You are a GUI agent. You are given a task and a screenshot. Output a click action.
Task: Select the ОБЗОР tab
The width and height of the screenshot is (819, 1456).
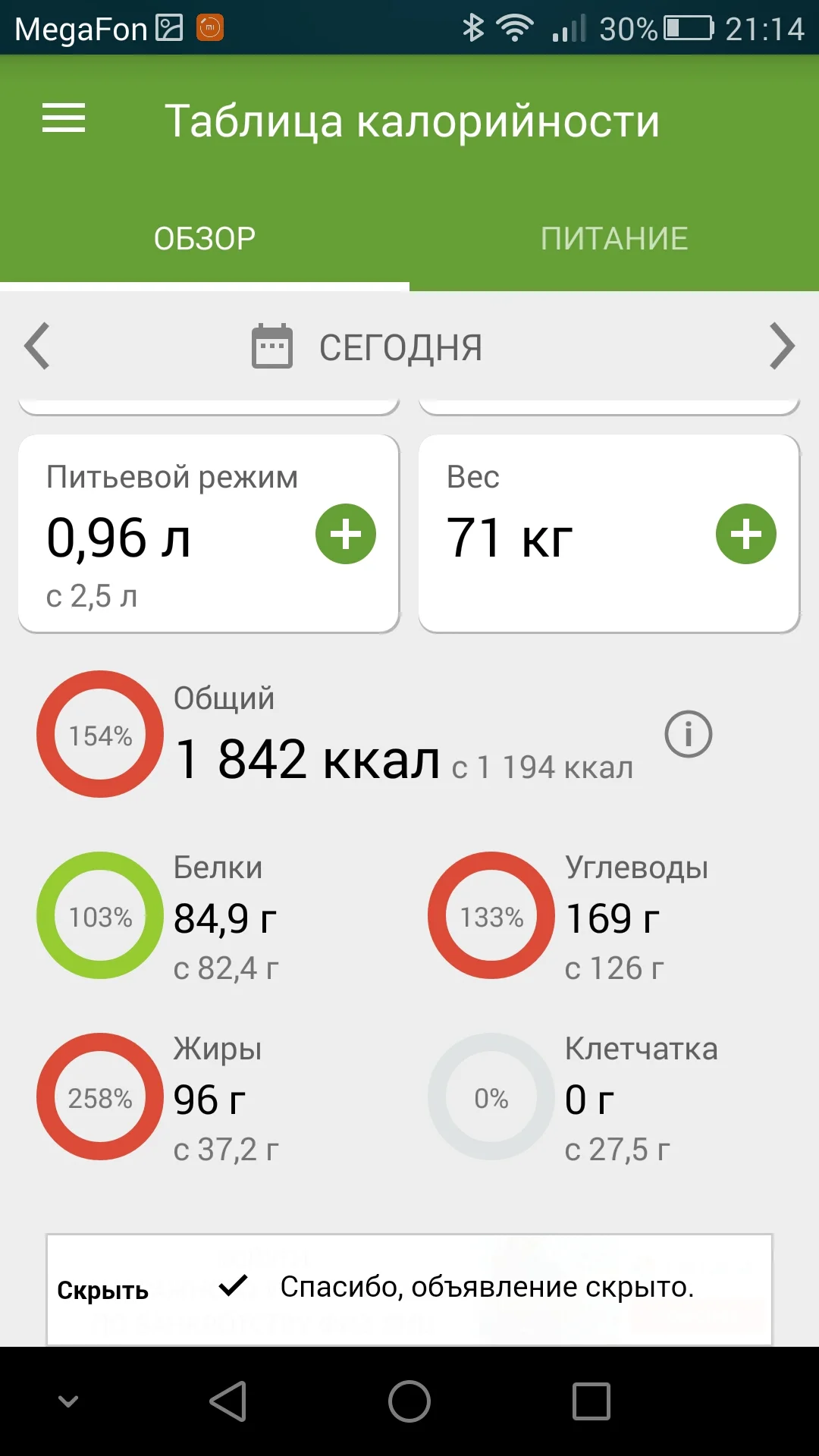(205, 237)
